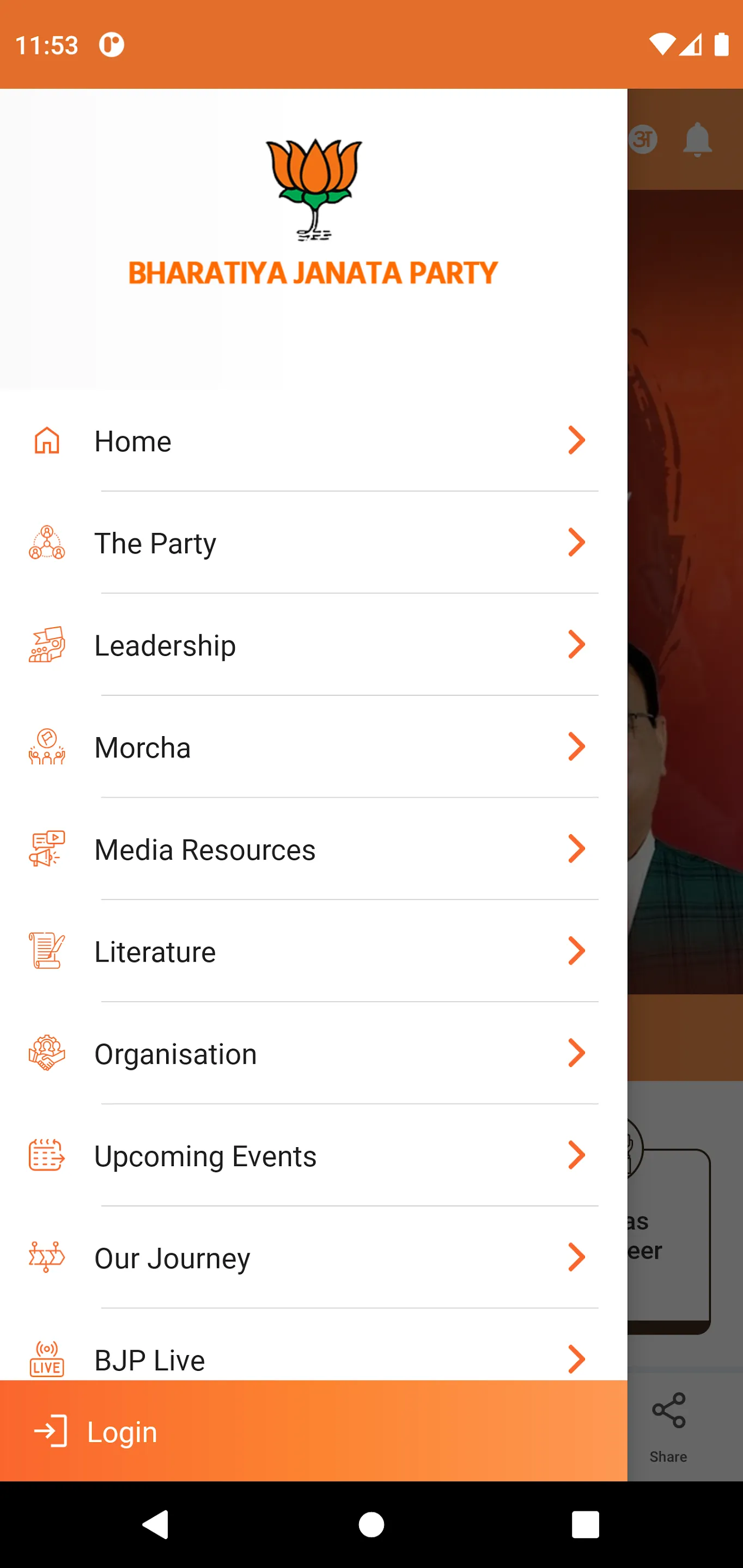Open the Literature section
The height and width of the screenshot is (1568, 743).
point(310,952)
